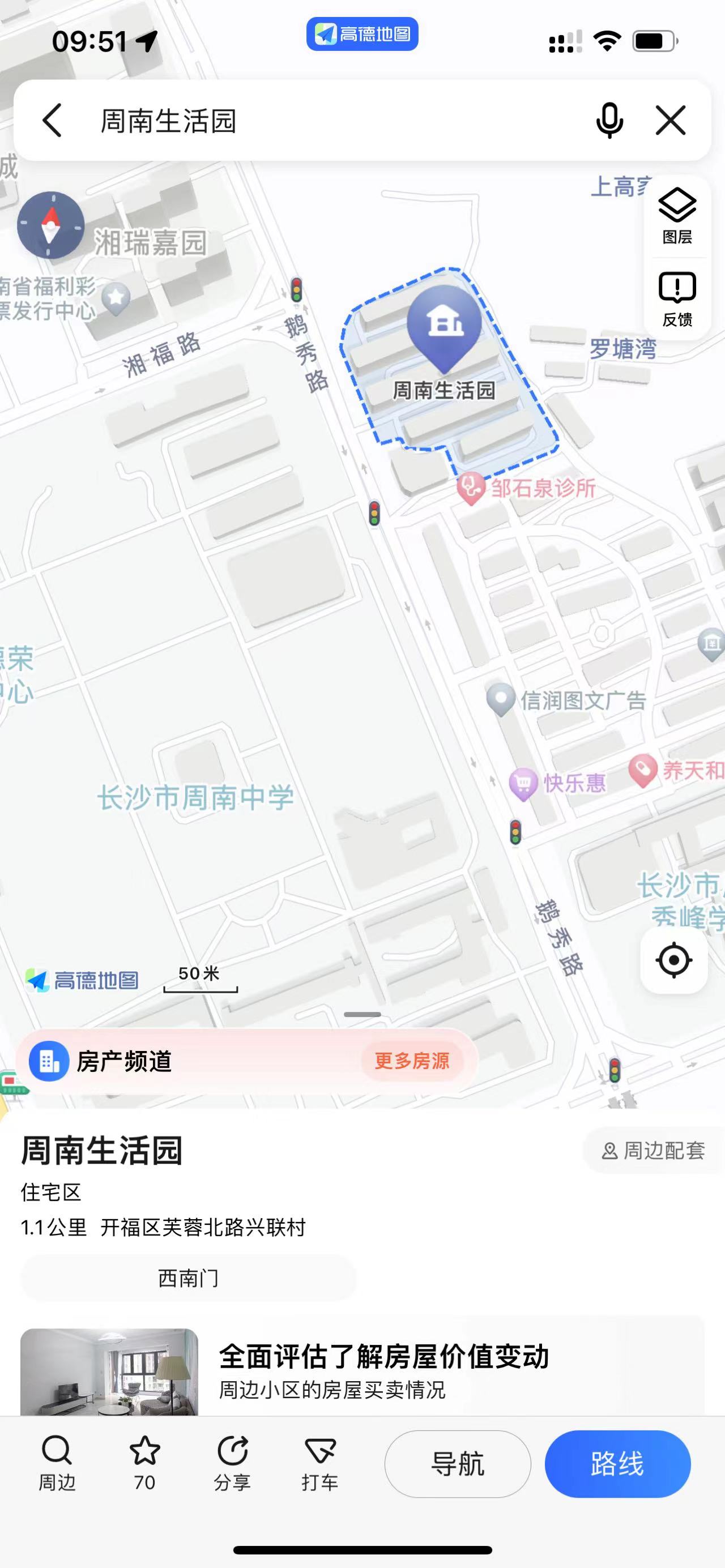Select the 西南门 entrance chip
The width and height of the screenshot is (725, 1568).
(x=188, y=1278)
